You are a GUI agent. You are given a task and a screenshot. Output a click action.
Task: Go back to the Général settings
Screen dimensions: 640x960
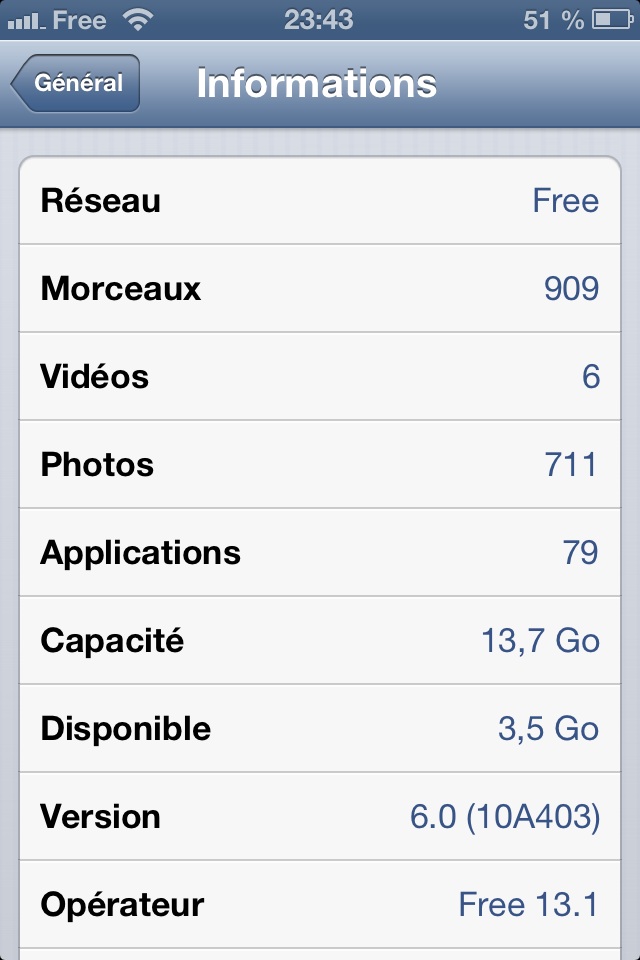coord(76,84)
